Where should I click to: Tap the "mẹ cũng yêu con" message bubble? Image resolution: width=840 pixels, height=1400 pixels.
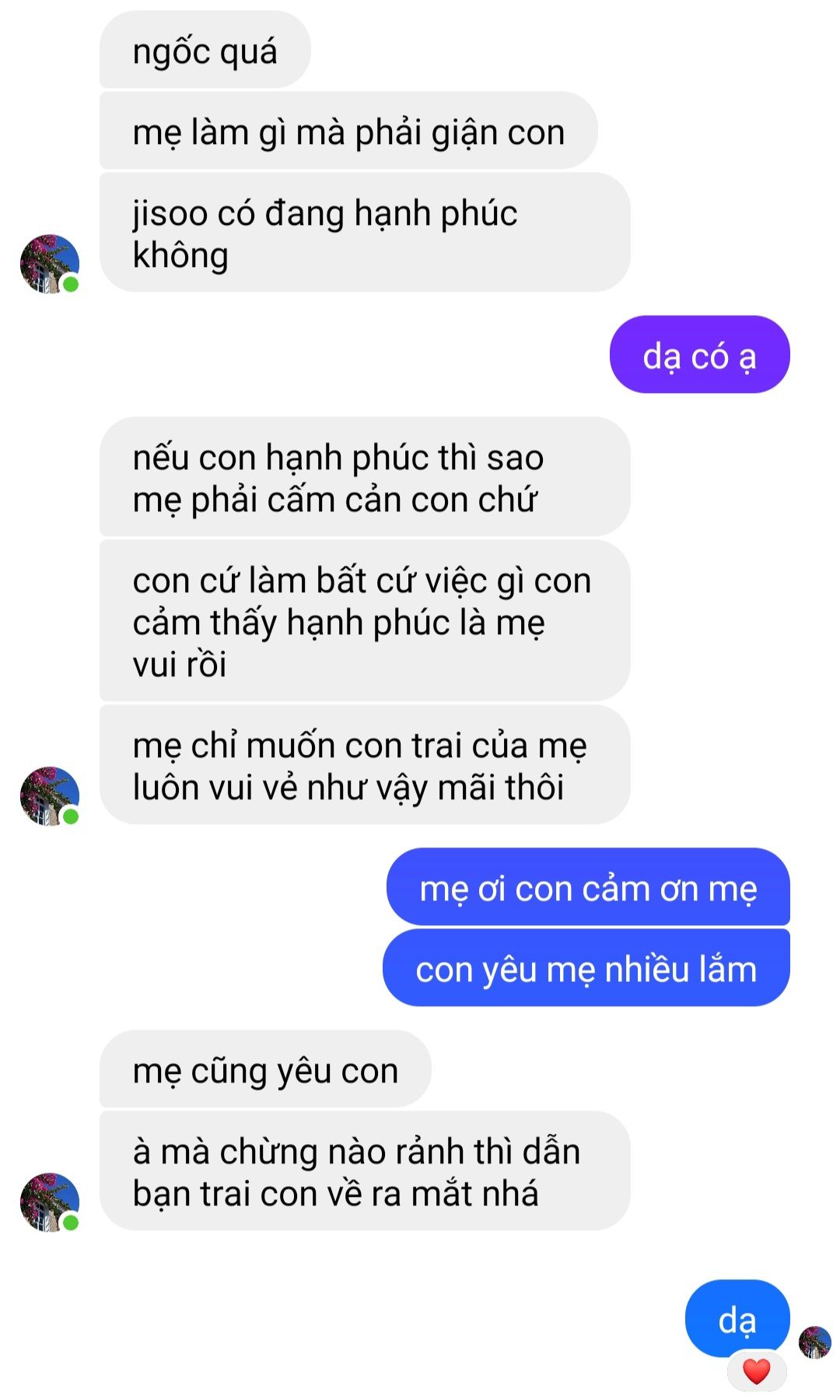point(265,1070)
